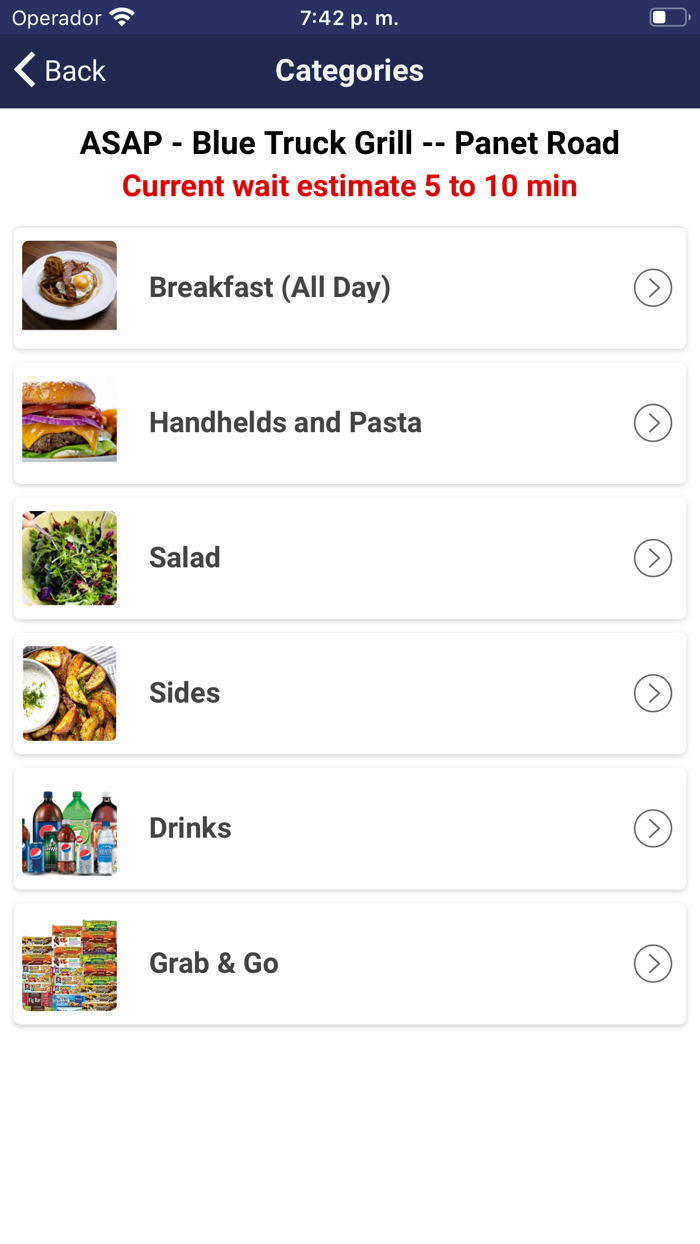Browse the Drinks category
Screen dimensions: 700x1244
point(349,828)
